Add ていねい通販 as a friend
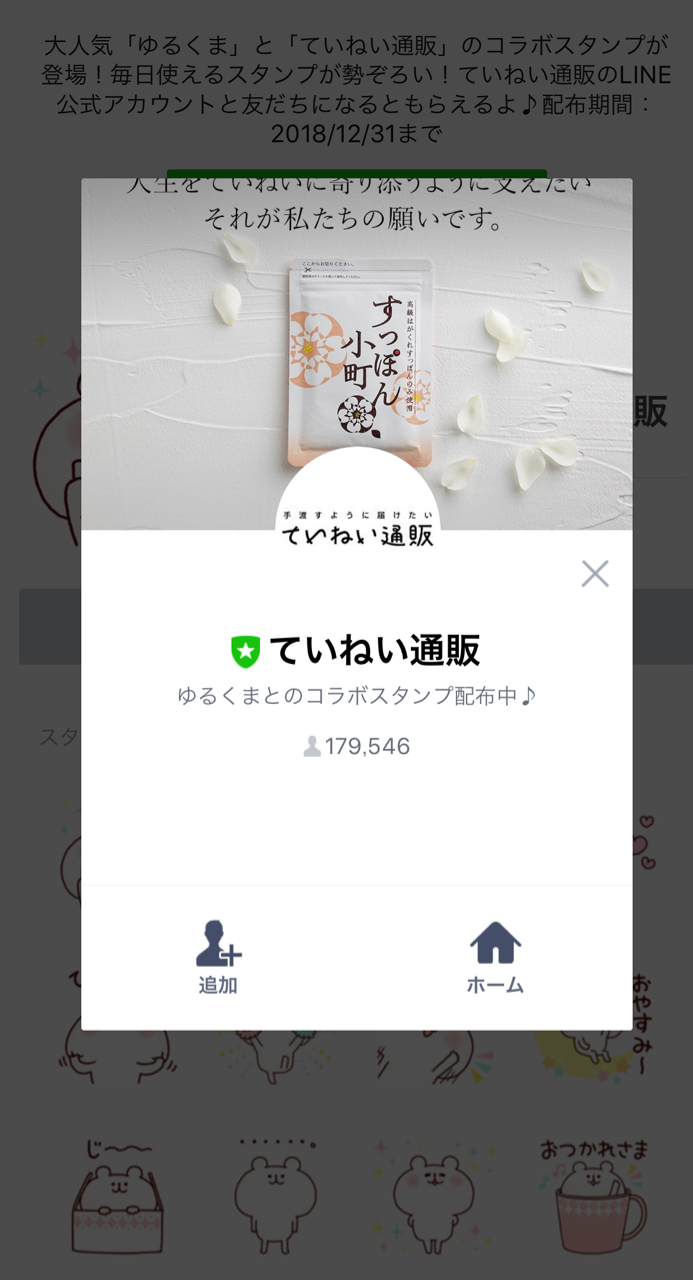The image size is (693, 1280). pyautogui.click(x=218, y=957)
